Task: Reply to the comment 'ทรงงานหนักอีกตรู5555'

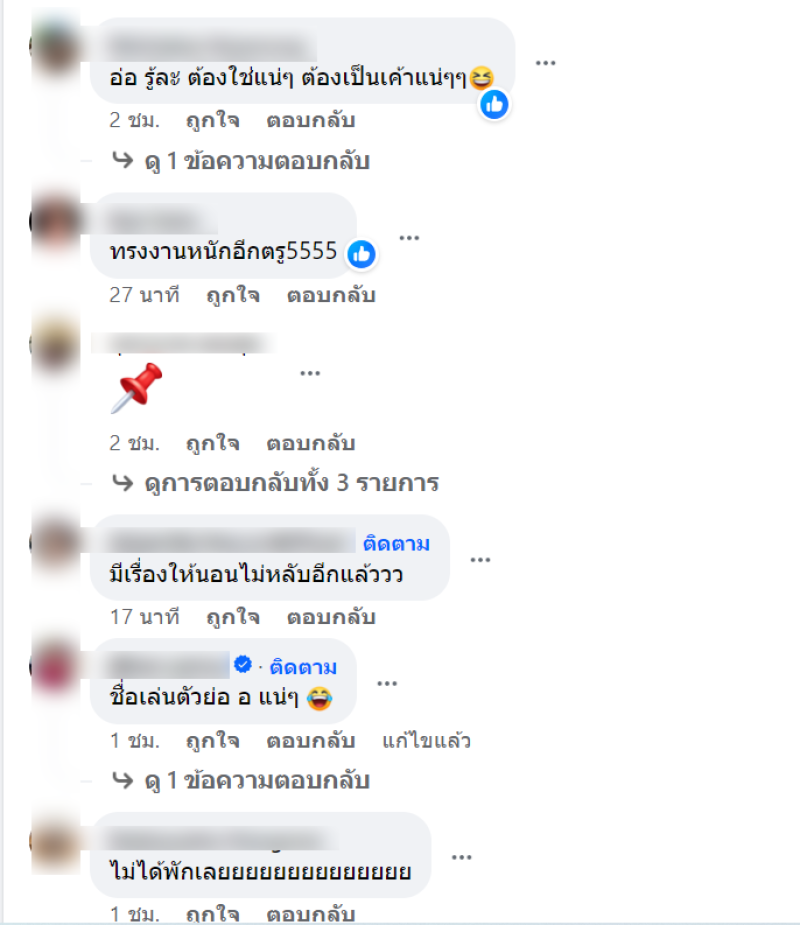Action: 330,296
